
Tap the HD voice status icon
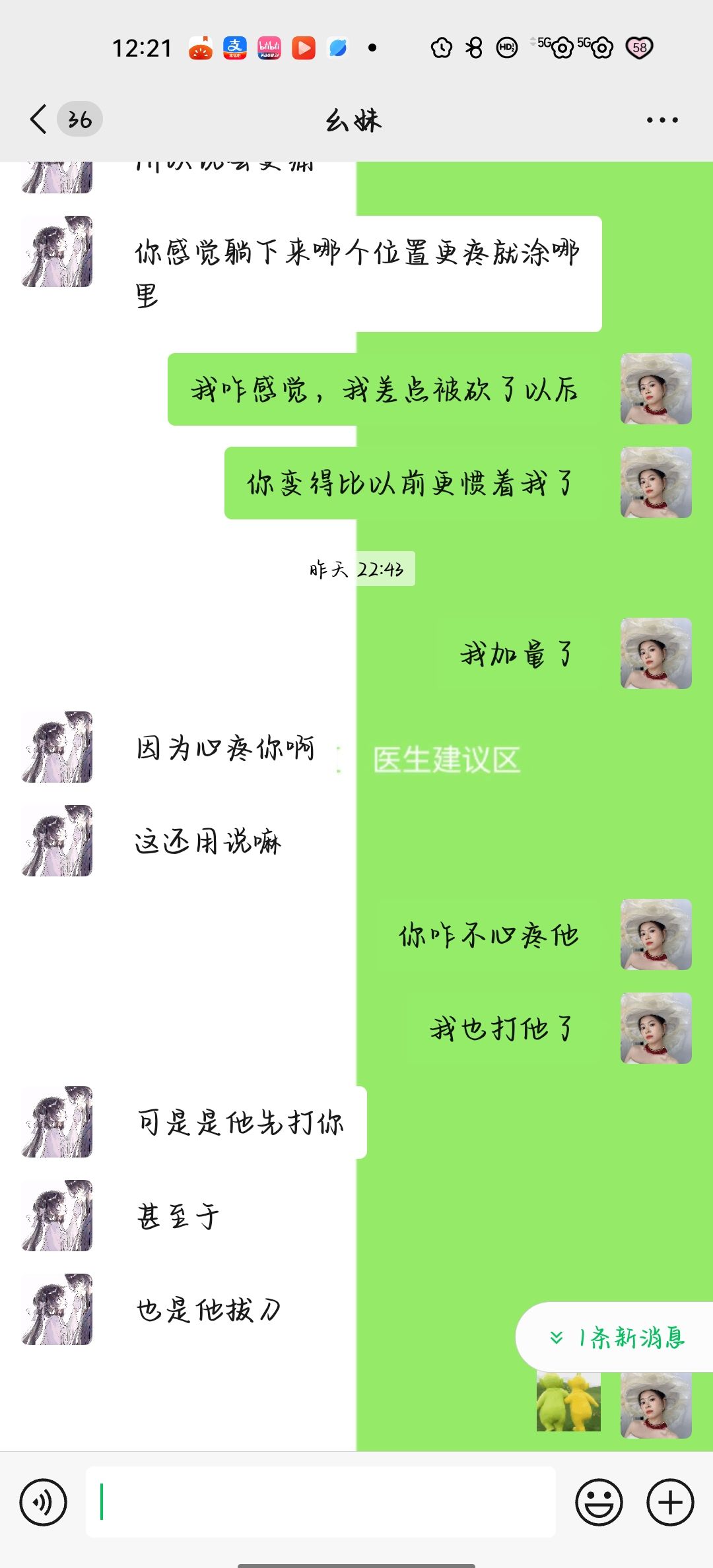click(x=506, y=48)
